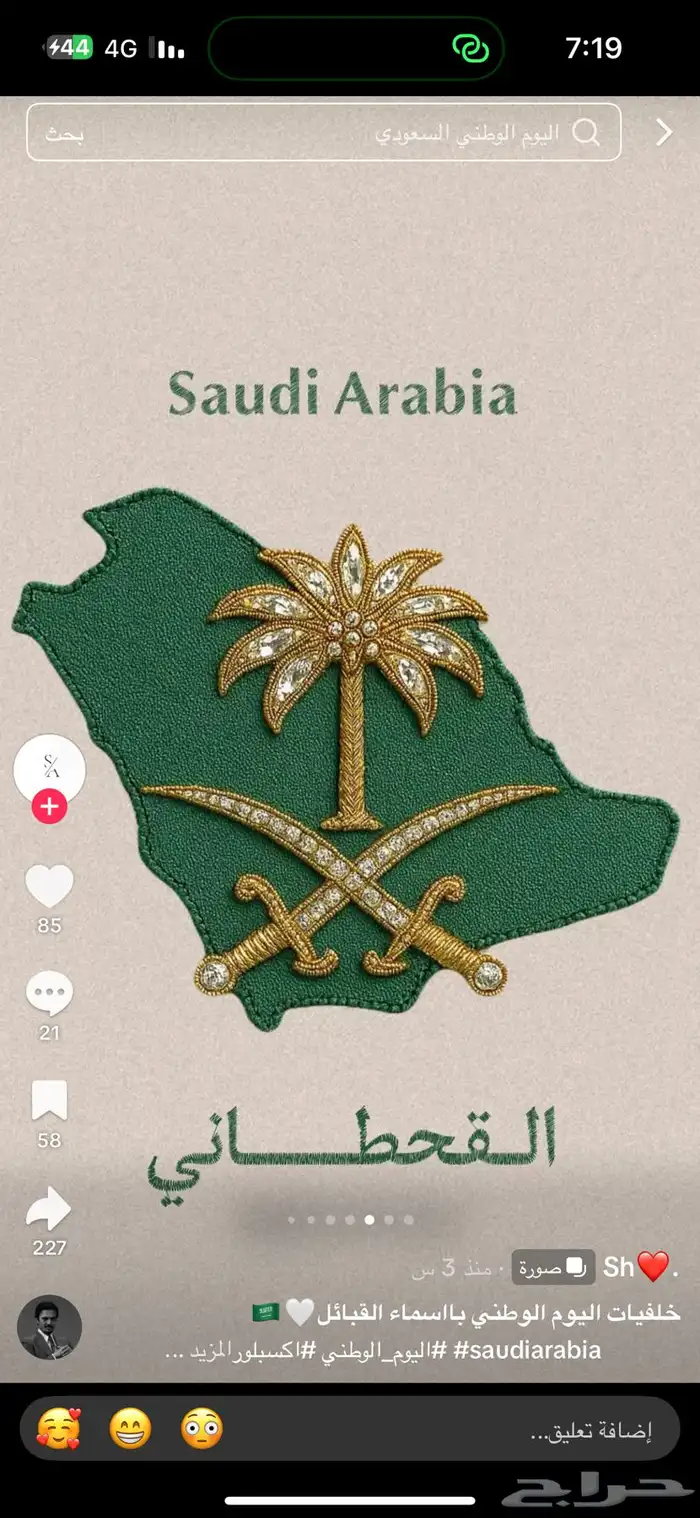Go back using the top arrow
Image resolution: width=700 pixels, height=1518 pixels.
point(664,133)
